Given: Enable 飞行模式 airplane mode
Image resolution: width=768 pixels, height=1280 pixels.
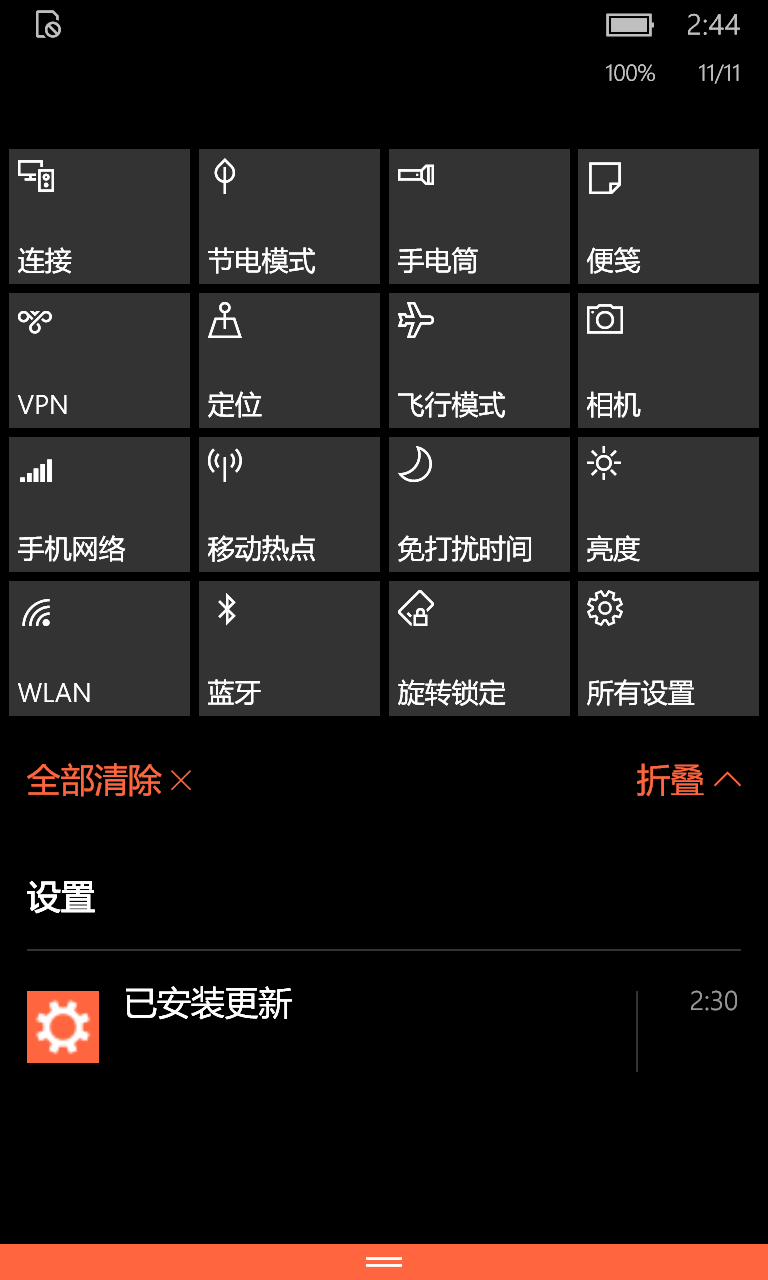Looking at the screenshot, I should [479, 360].
